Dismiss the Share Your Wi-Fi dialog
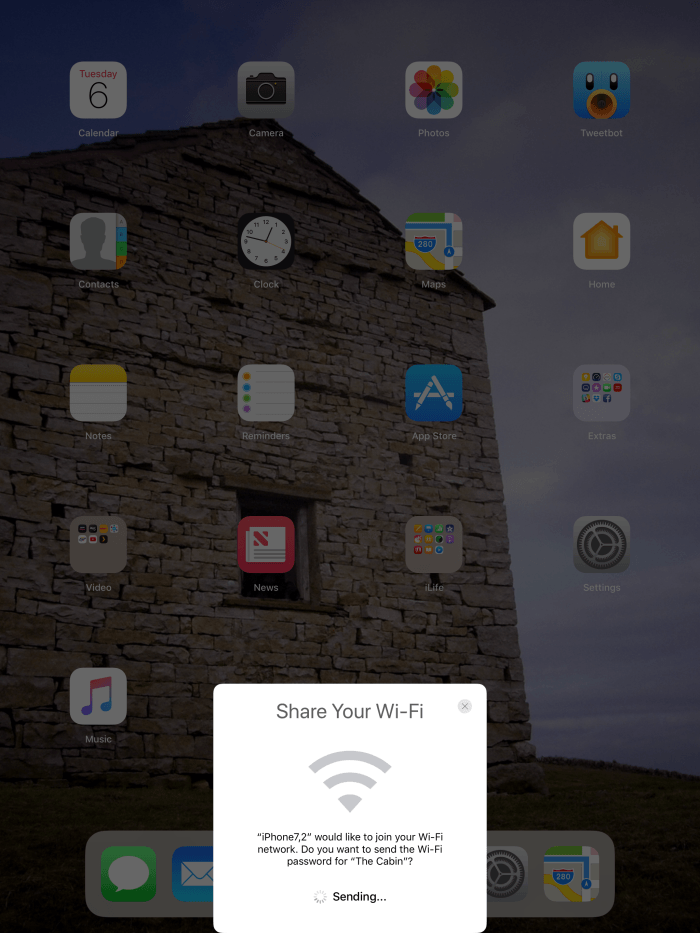Image resolution: width=700 pixels, height=933 pixels. pyautogui.click(x=464, y=706)
